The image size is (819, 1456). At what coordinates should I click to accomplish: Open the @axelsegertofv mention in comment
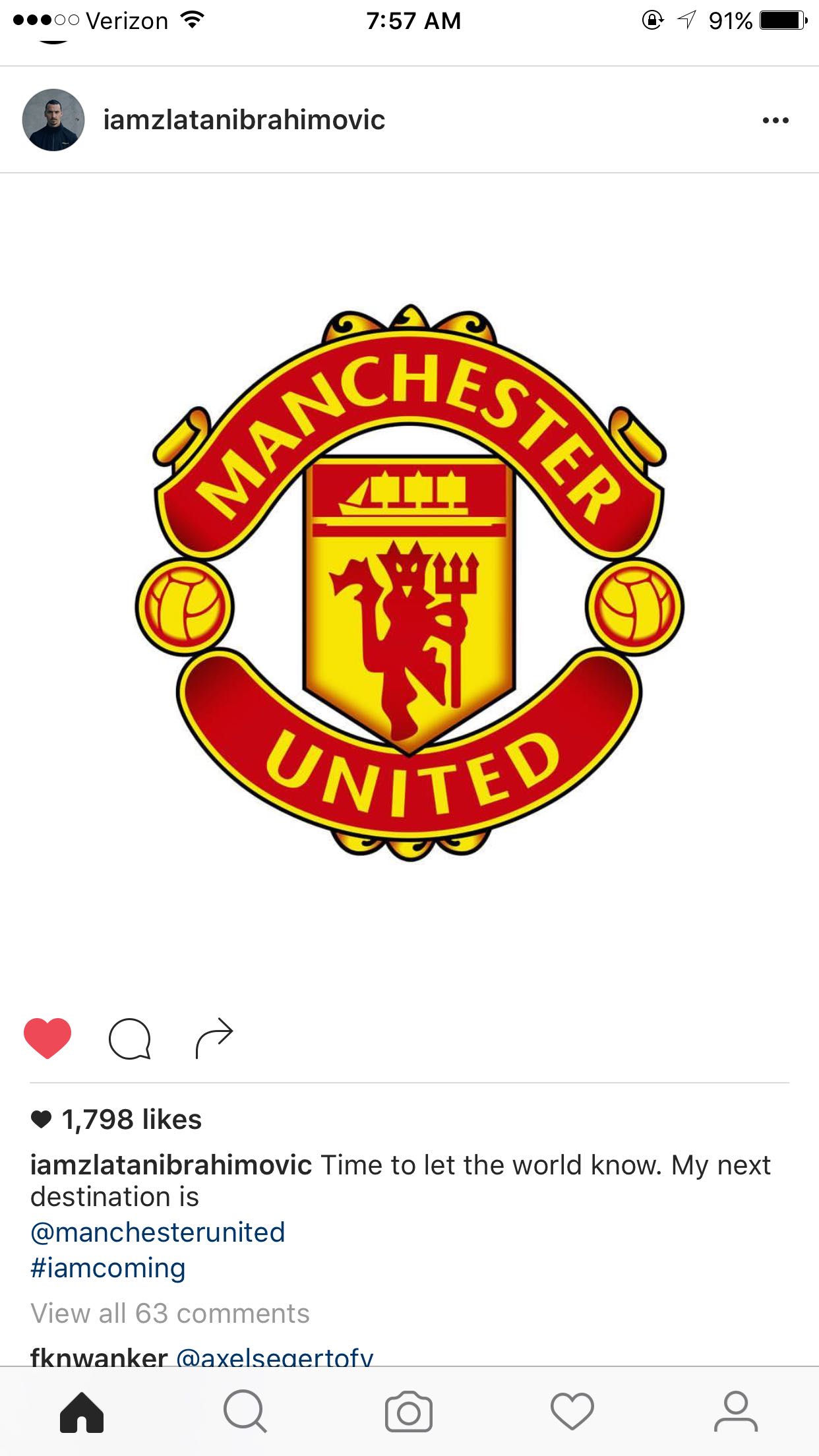pos(275,1356)
